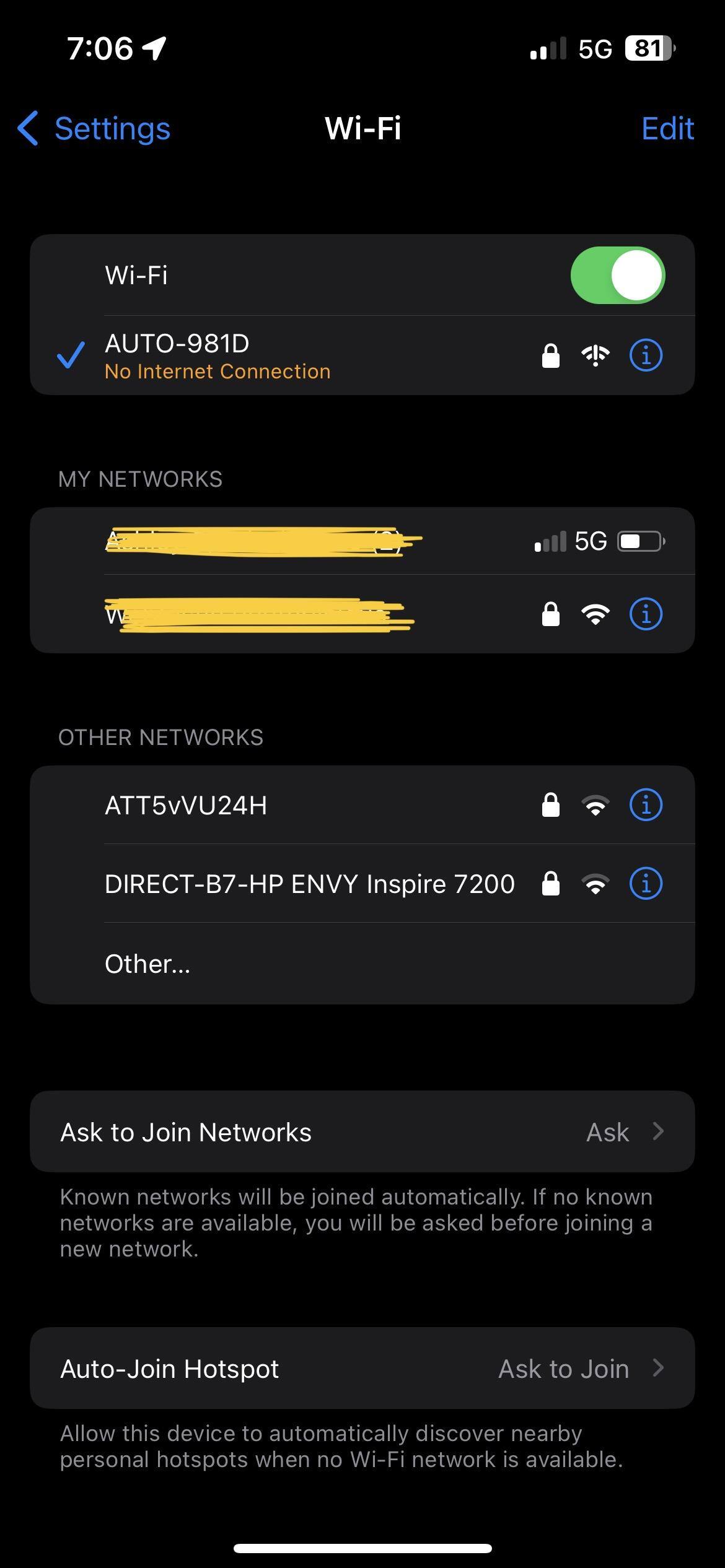Join the ATT5vVU24H network
The image size is (725, 1568).
pyautogui.click(x=186, y=806)
